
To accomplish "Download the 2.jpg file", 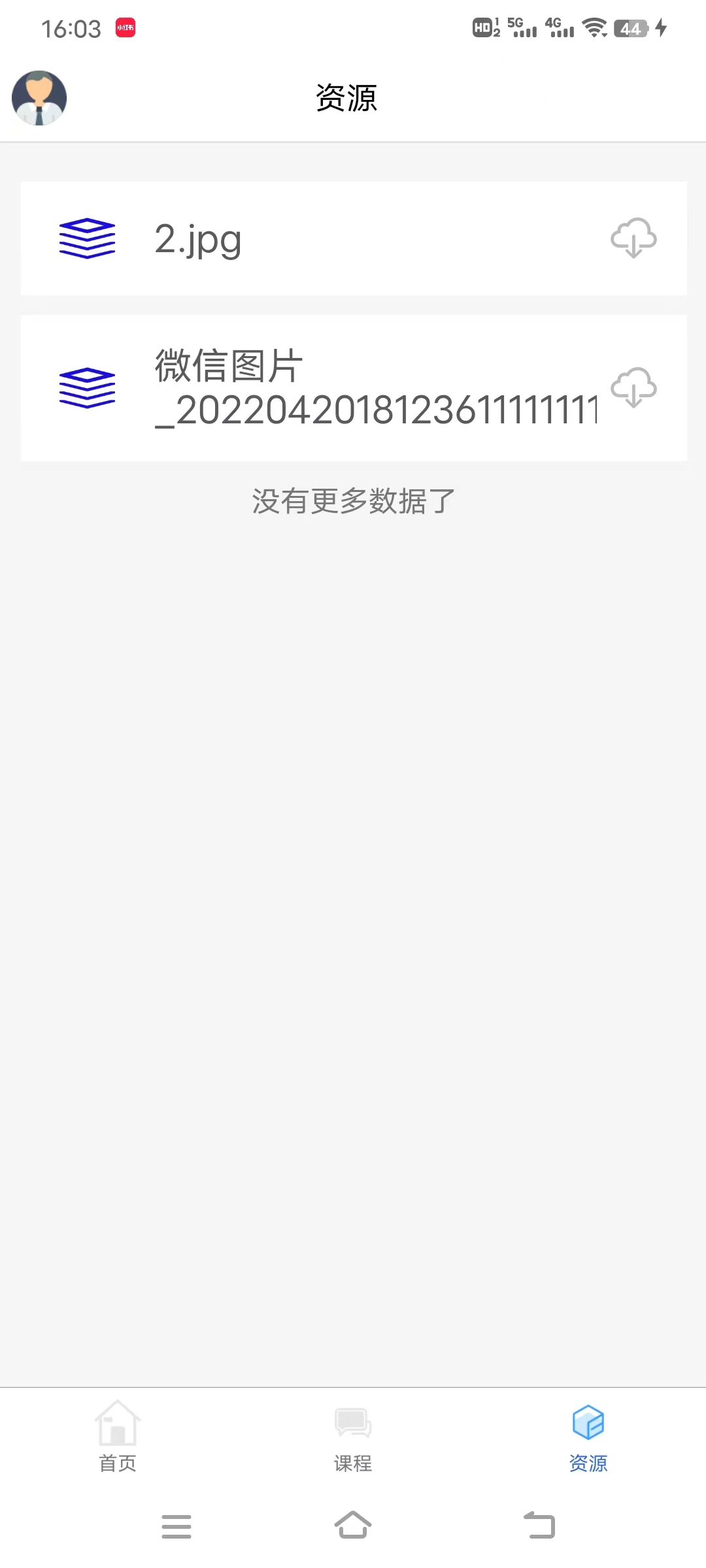I will coord(633,238).
